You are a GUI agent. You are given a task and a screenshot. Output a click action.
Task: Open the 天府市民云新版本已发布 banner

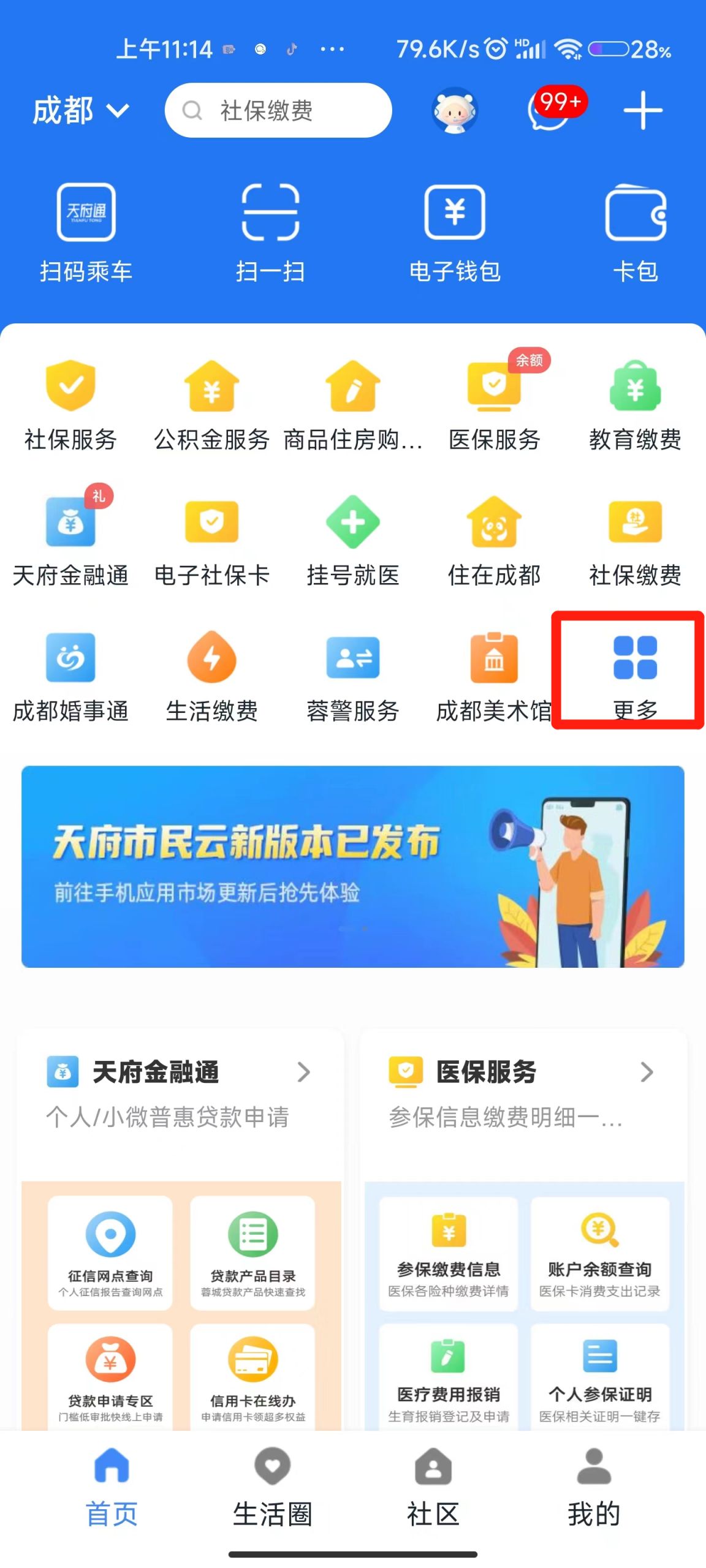352,866
